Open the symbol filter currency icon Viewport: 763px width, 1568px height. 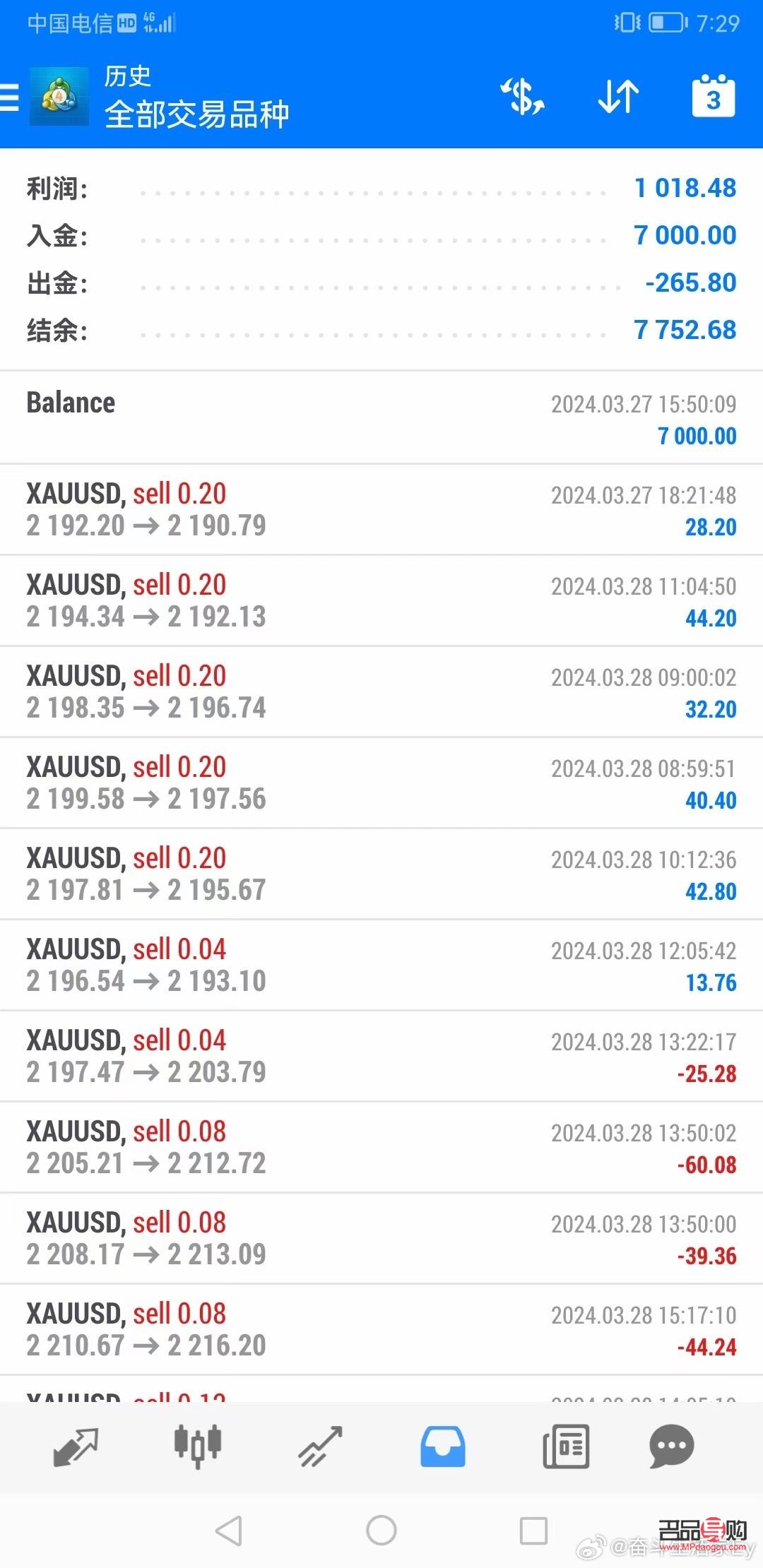pyautogui.click(x=523, y=97)
